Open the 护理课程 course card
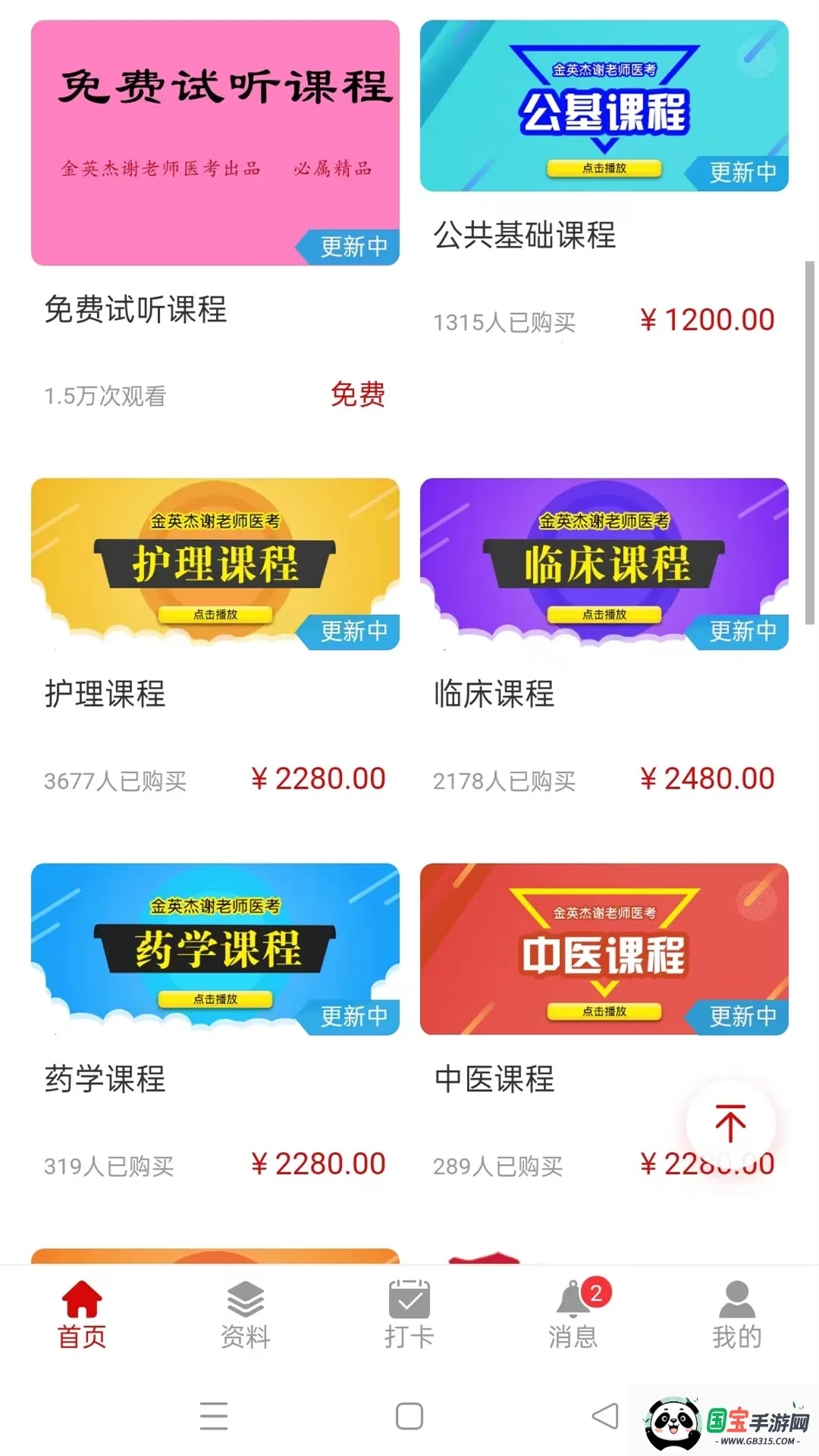 (x=215, y=564)
